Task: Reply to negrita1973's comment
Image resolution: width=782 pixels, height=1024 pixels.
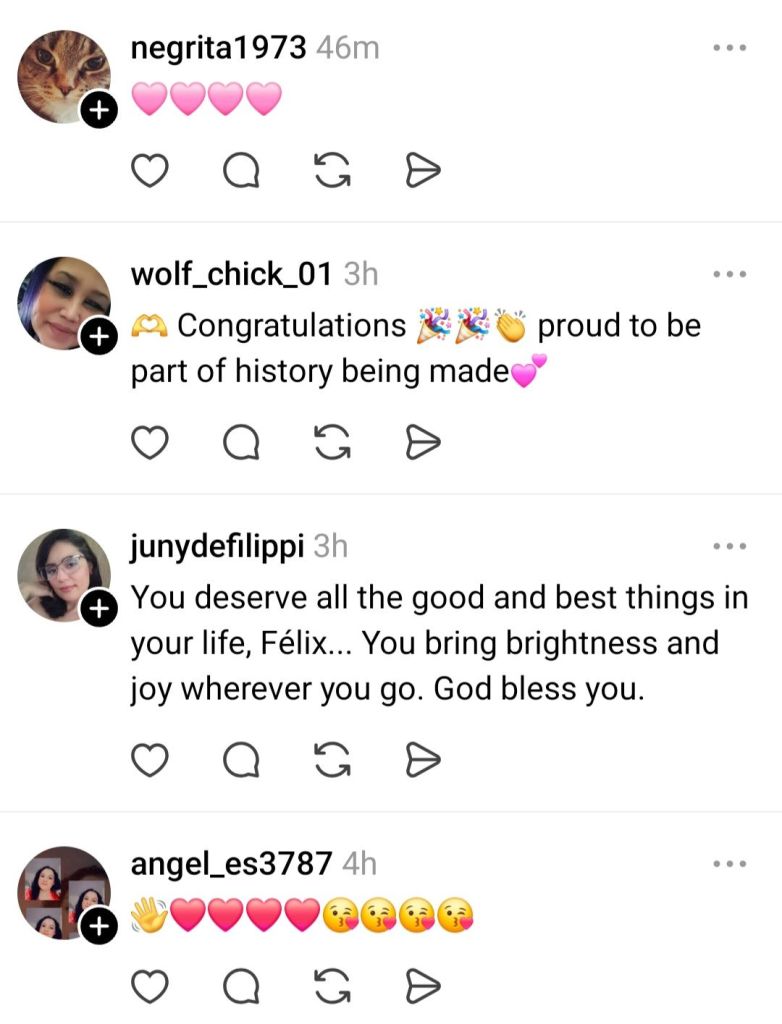Action: 240,173
